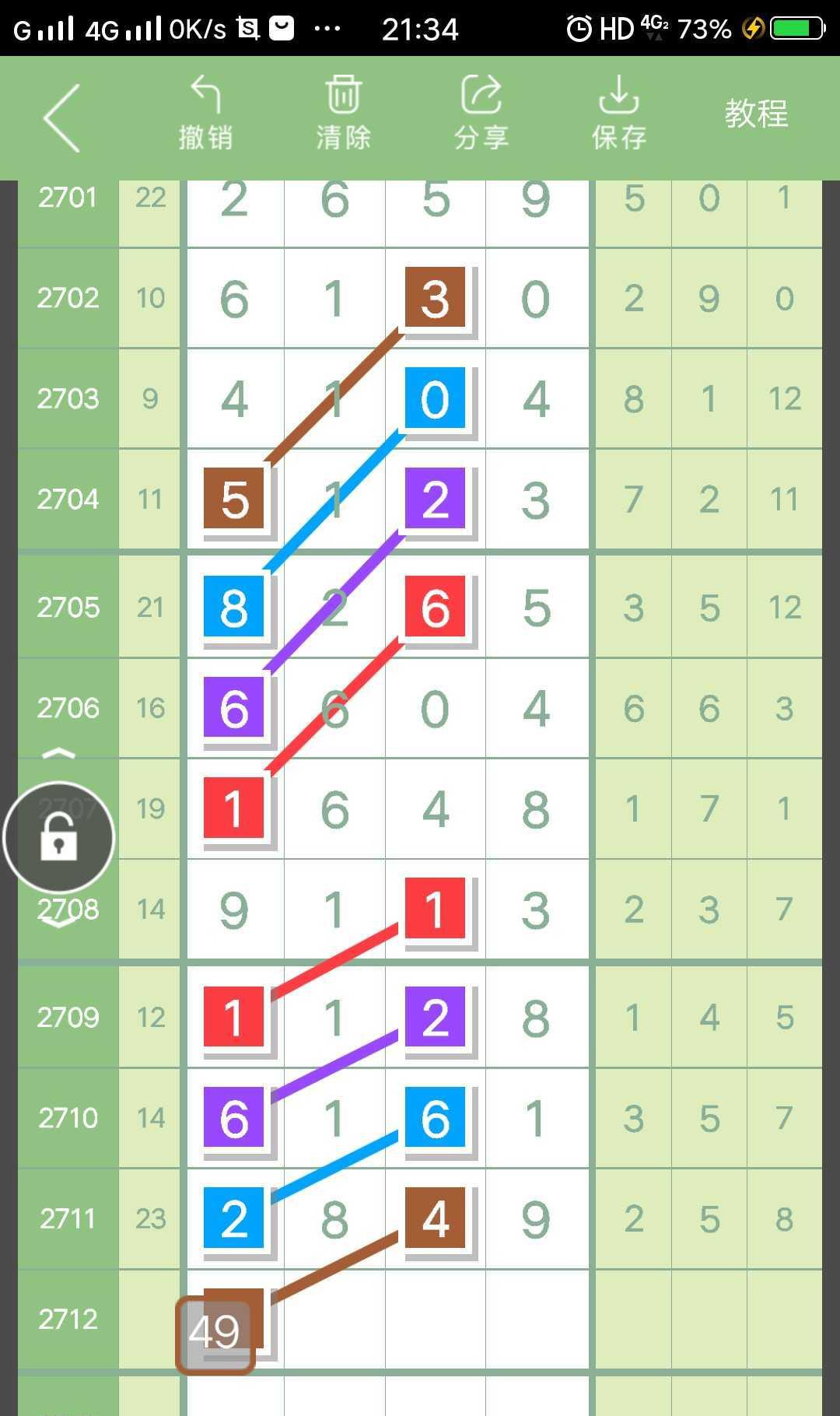This screenshot has height=1416, width=840.
Task: Clear all markings with 清除
Action: [343, 114]
